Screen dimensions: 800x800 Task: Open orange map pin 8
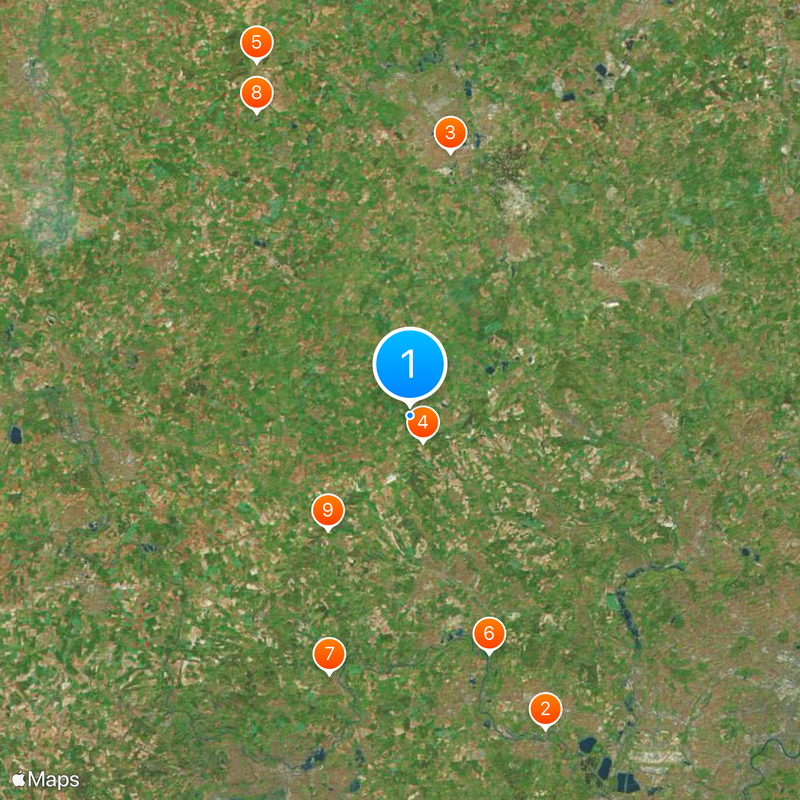[x=257, y=94]
